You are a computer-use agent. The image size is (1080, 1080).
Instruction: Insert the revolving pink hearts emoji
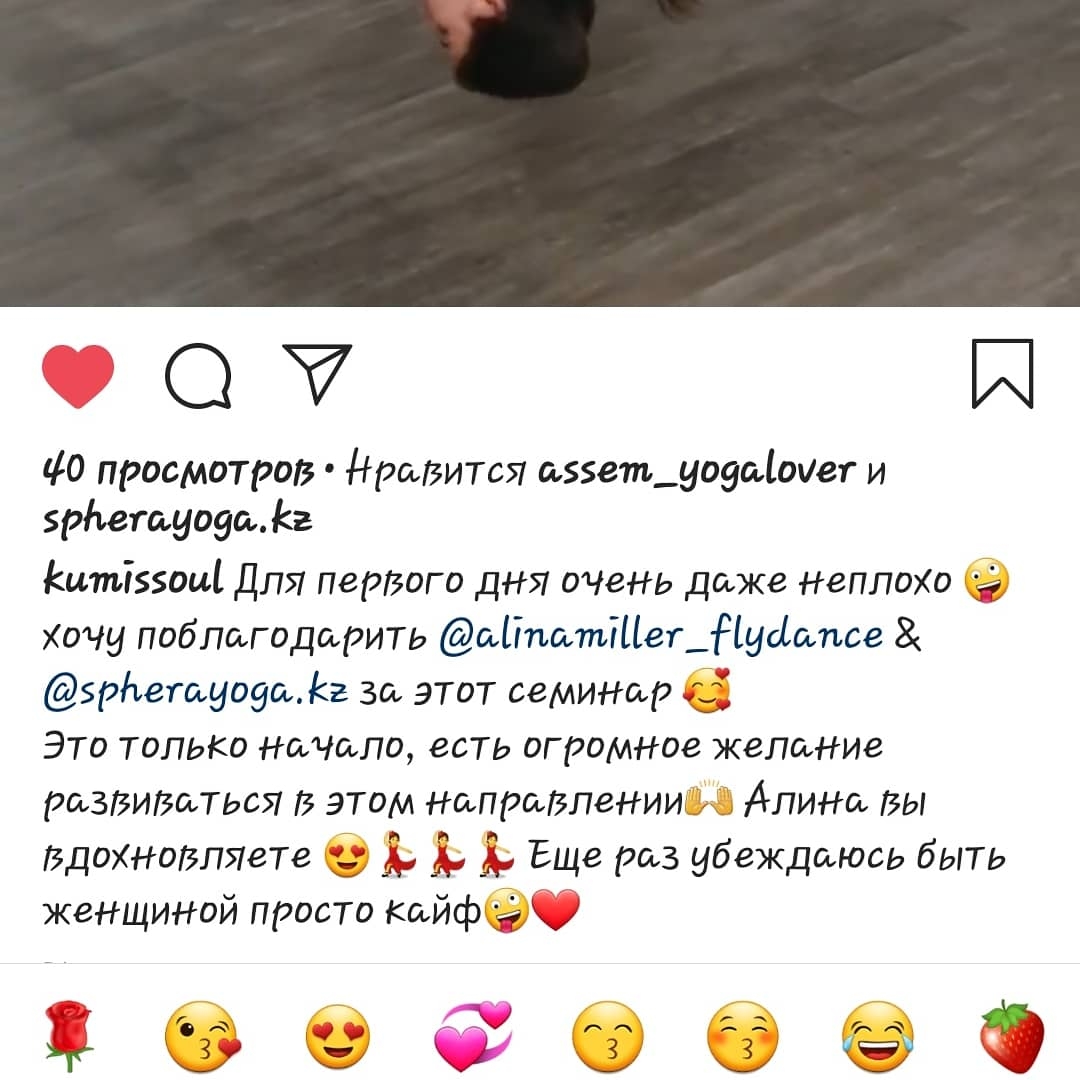click(472, 1037)
